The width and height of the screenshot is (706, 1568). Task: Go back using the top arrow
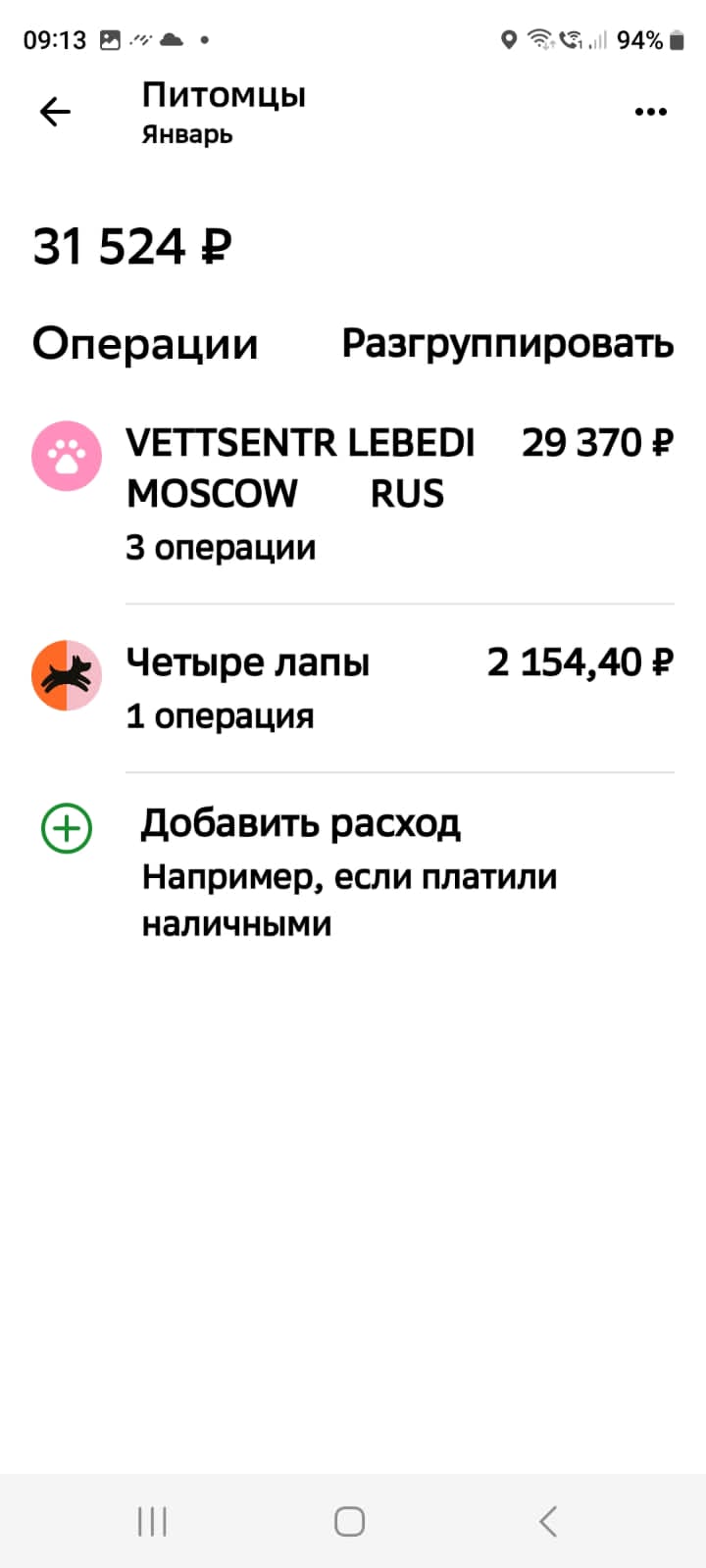(56, 113)
